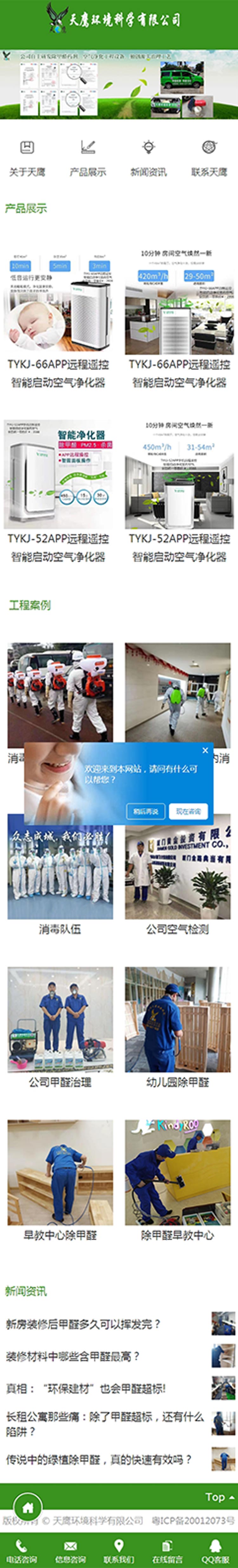The image size is (238, 1568).
Task: Tap 现在咨询 to start consultation
Action: click(x=188, y=811)
